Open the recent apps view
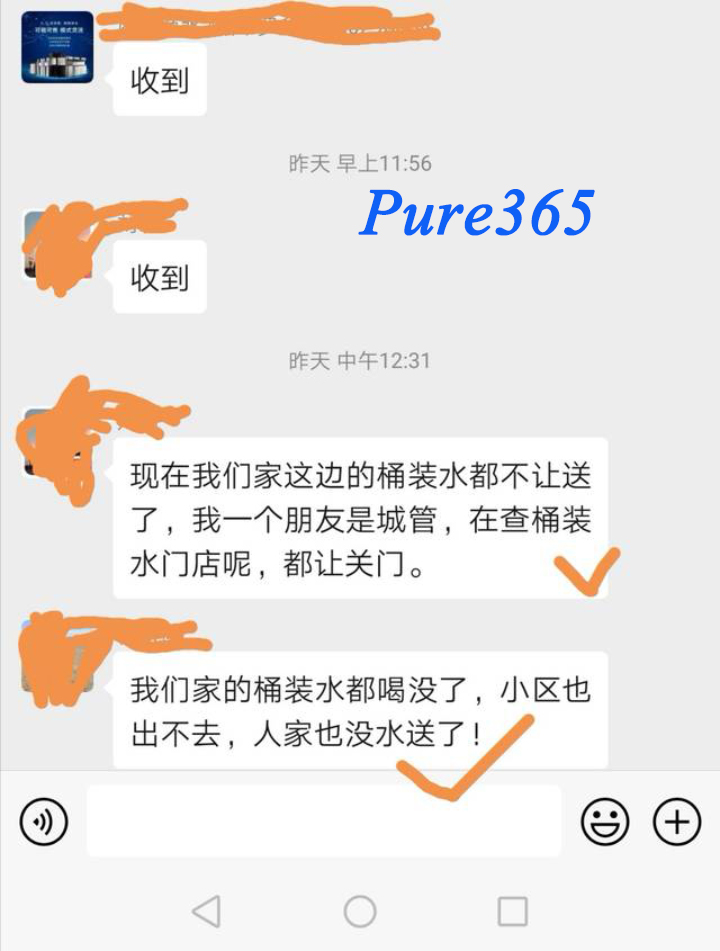 (513, 911)
